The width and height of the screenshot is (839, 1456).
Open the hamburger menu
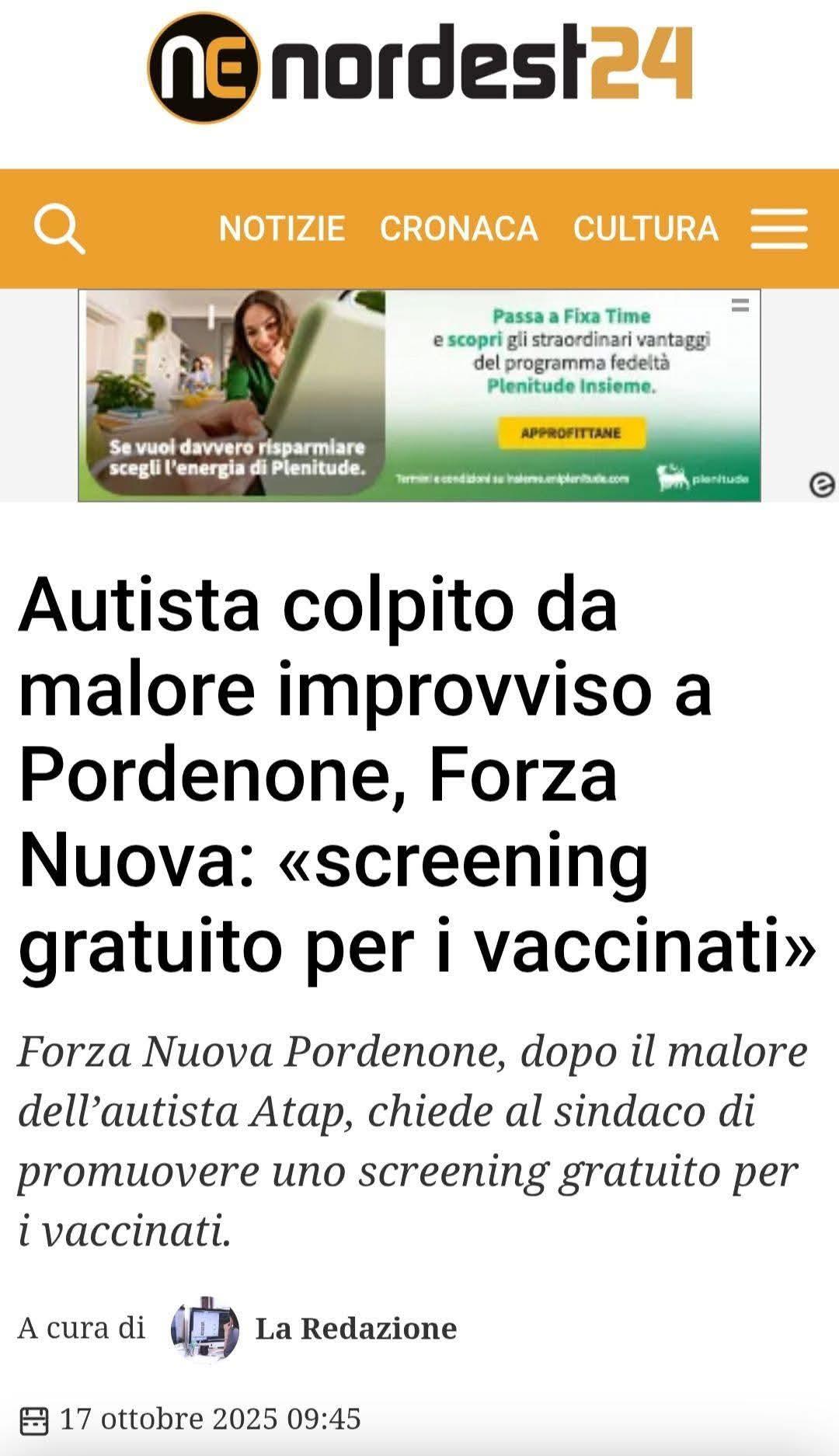[x=778, y=229]
